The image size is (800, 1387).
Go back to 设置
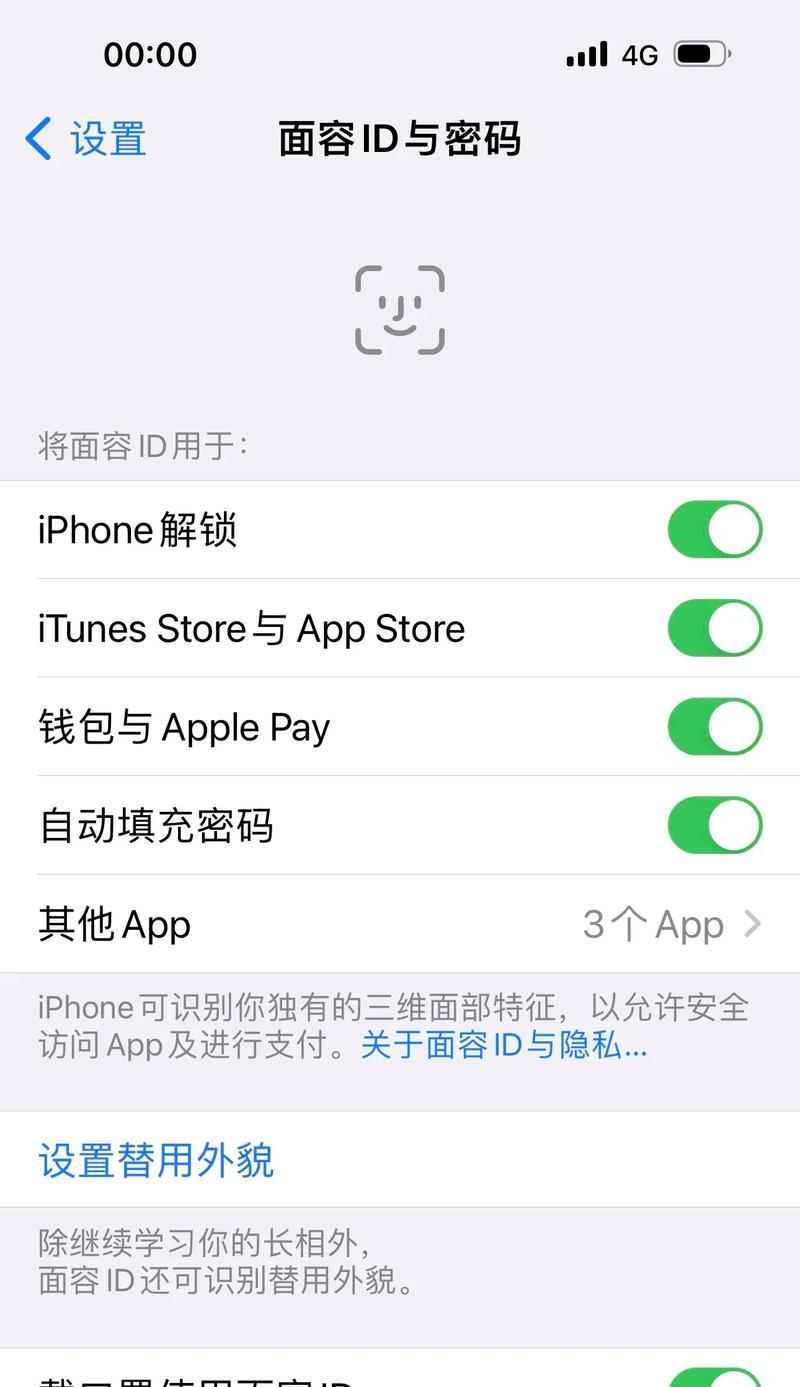coord(87,138)
